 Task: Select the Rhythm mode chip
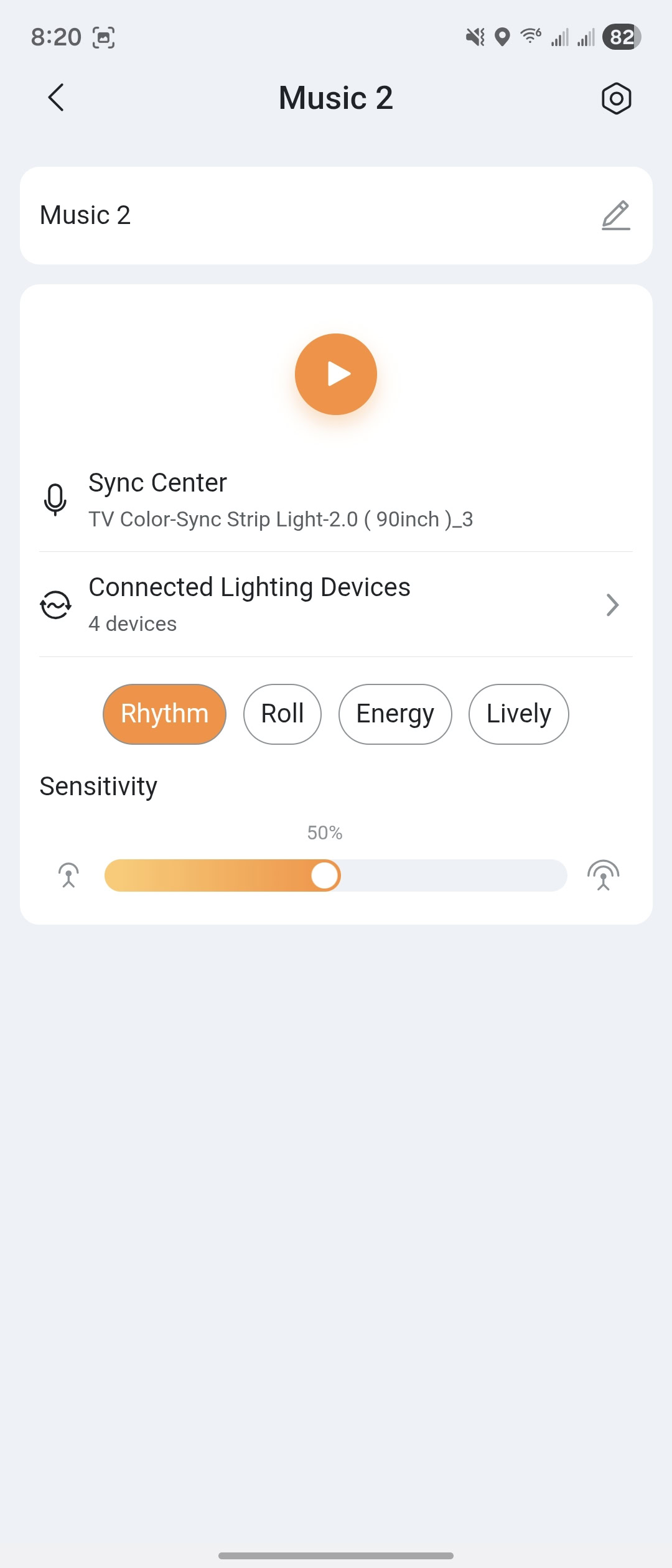(164, 714)
